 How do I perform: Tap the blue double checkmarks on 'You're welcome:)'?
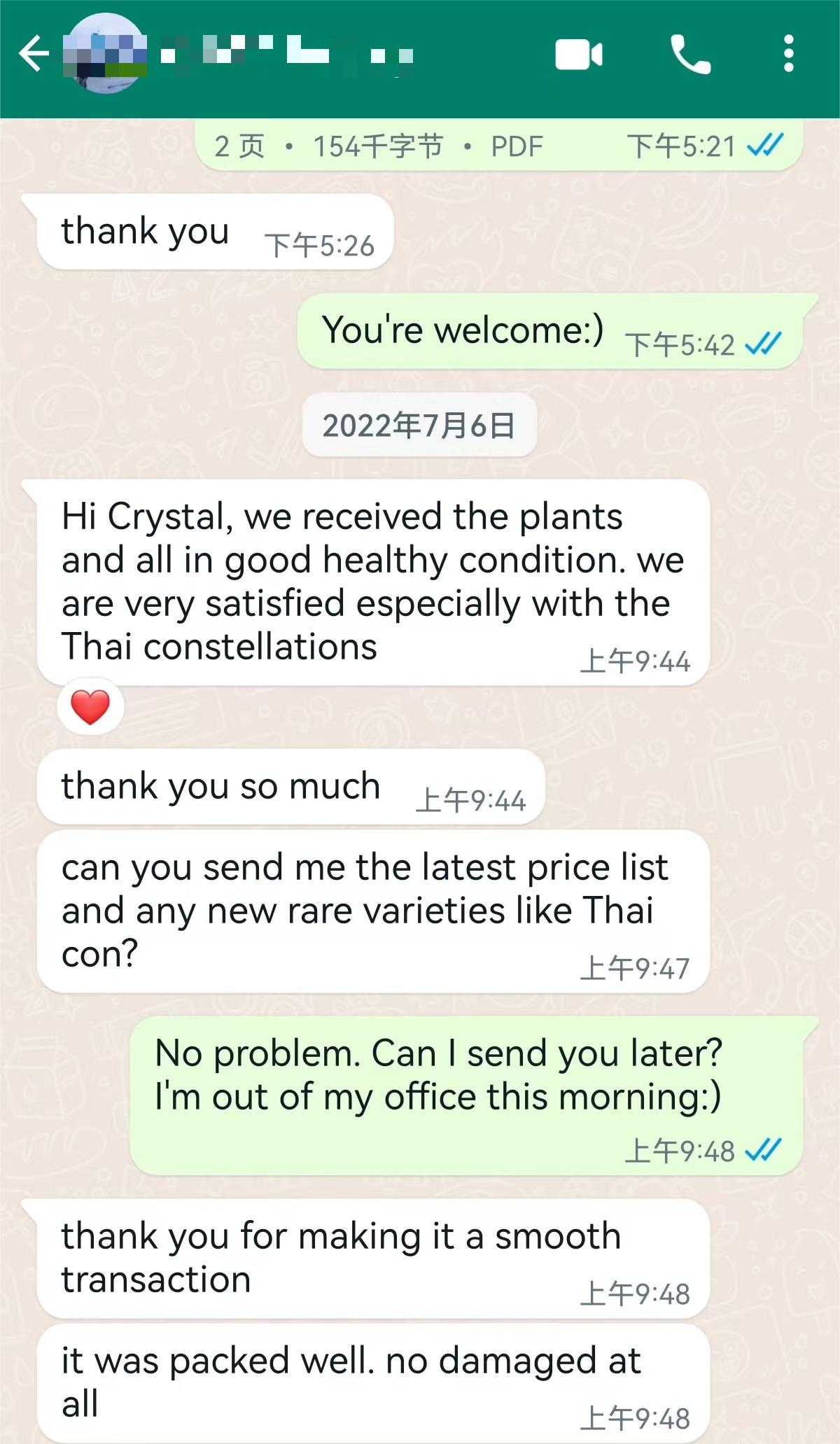pyautogui.click(x=768, y=344)
